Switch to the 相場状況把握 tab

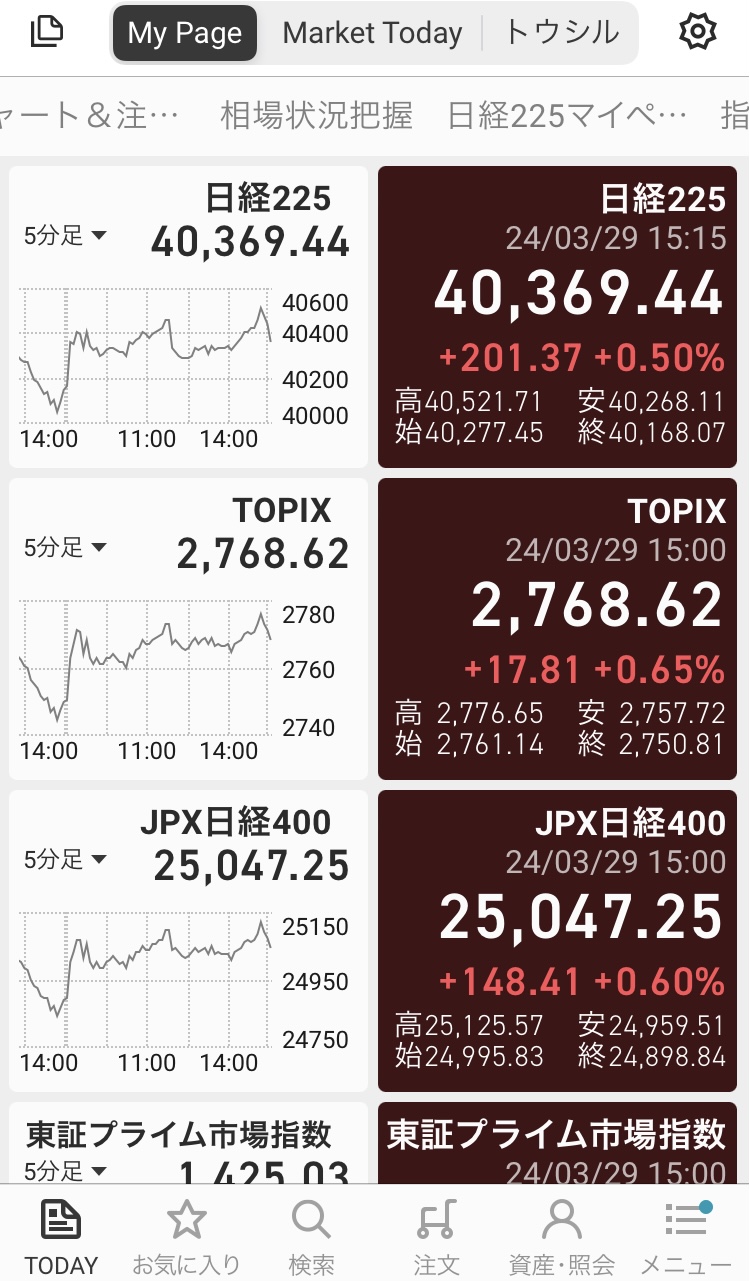(x=316, y=116)
